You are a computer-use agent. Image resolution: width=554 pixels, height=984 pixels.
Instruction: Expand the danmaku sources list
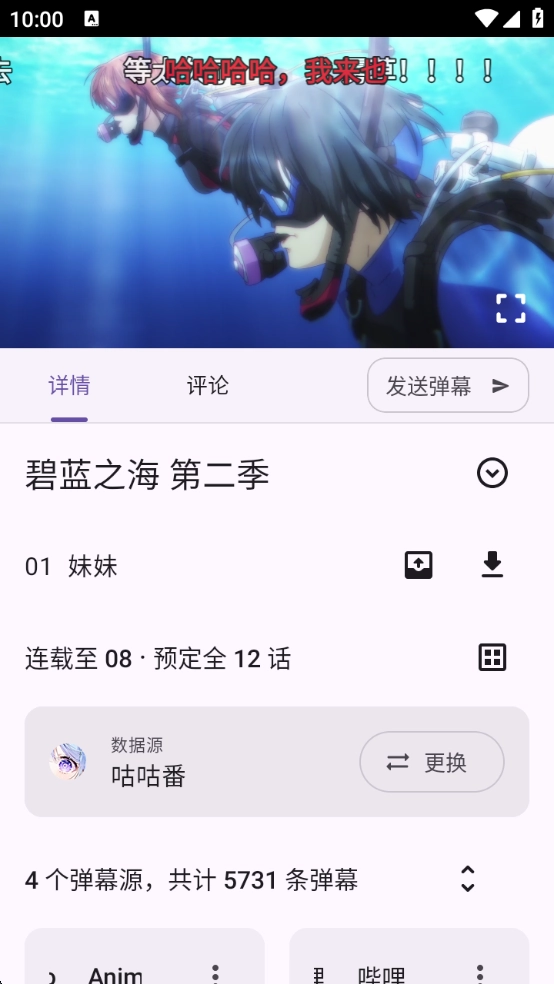click(x=467, y=879)
